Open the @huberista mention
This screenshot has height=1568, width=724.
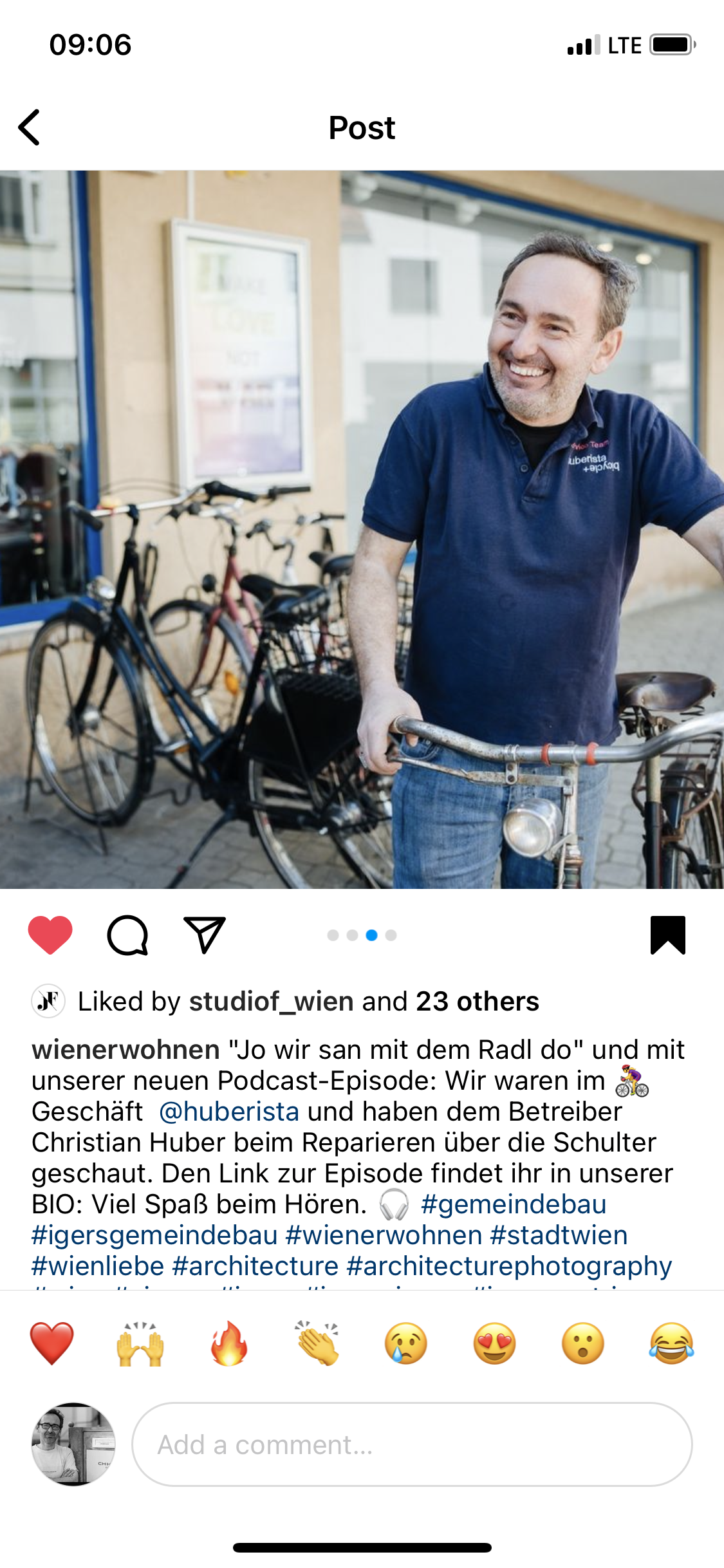point(229,1112)
